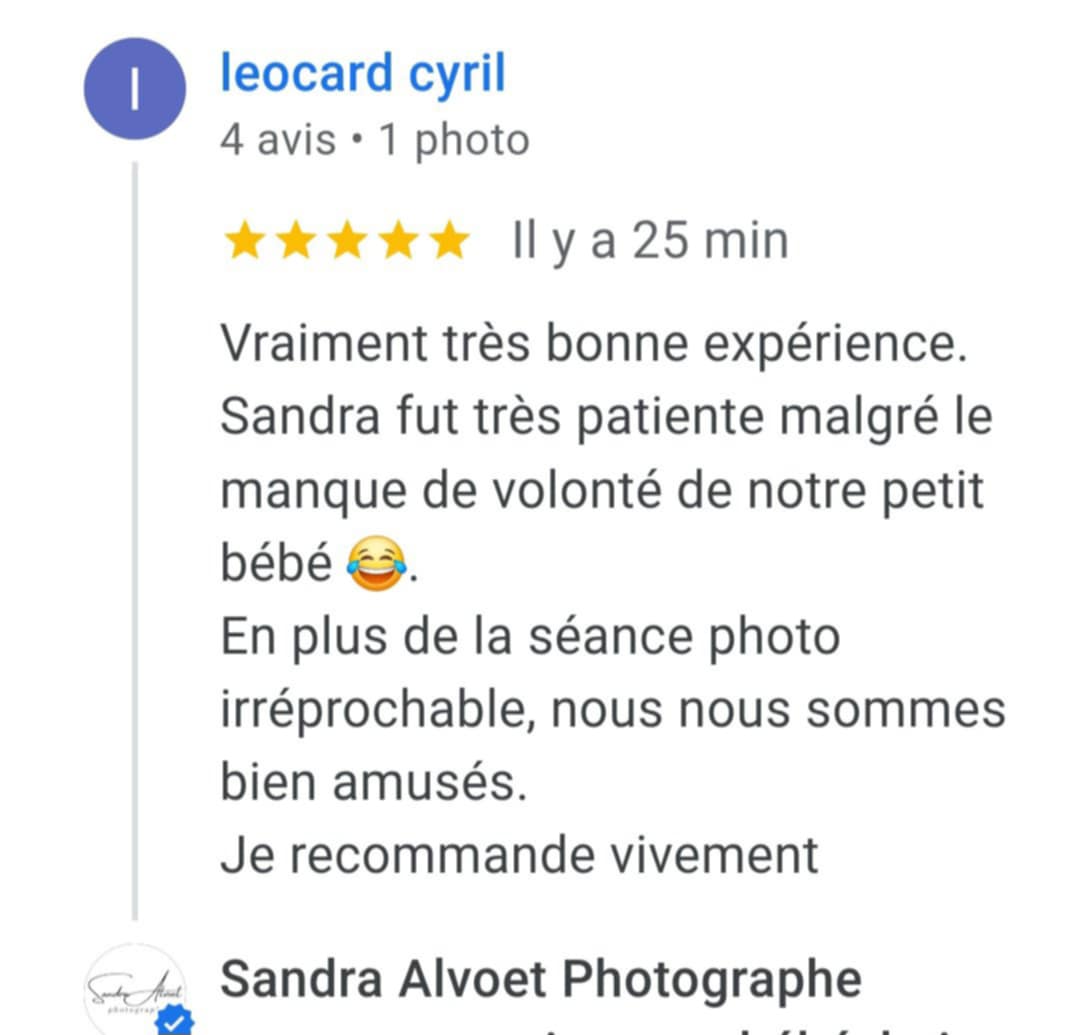This screenshot has height=1035, width=1080.
Task: Open leocard cyril's reviewer profile
Action: click(363, 75)
